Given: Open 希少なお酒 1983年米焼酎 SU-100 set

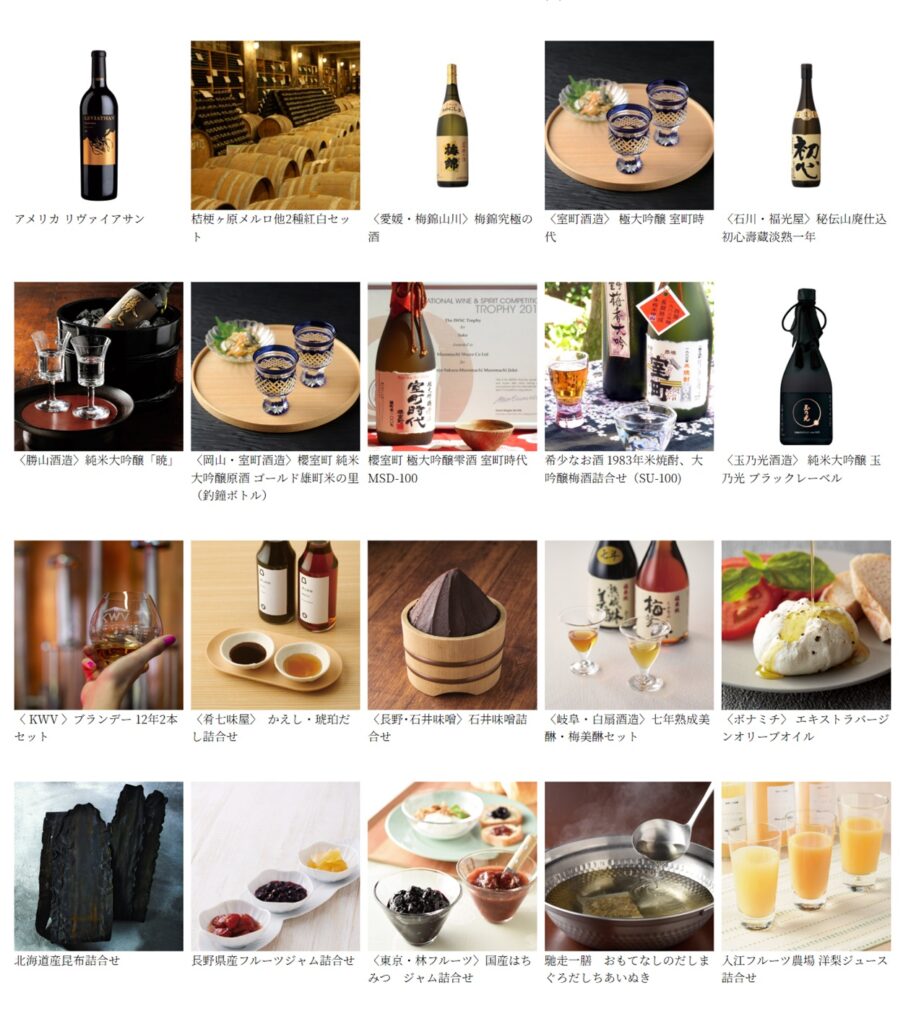Looking at the screenshot, I should (629, 366).
